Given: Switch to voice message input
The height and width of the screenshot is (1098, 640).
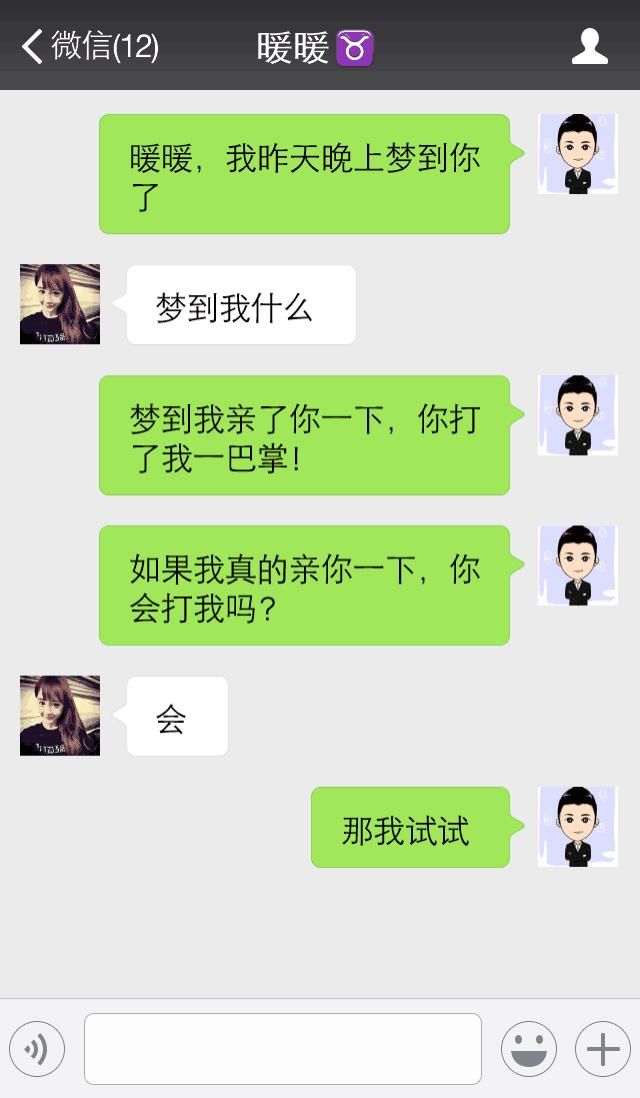Looking at the screenshot, I should (37, 1049).
